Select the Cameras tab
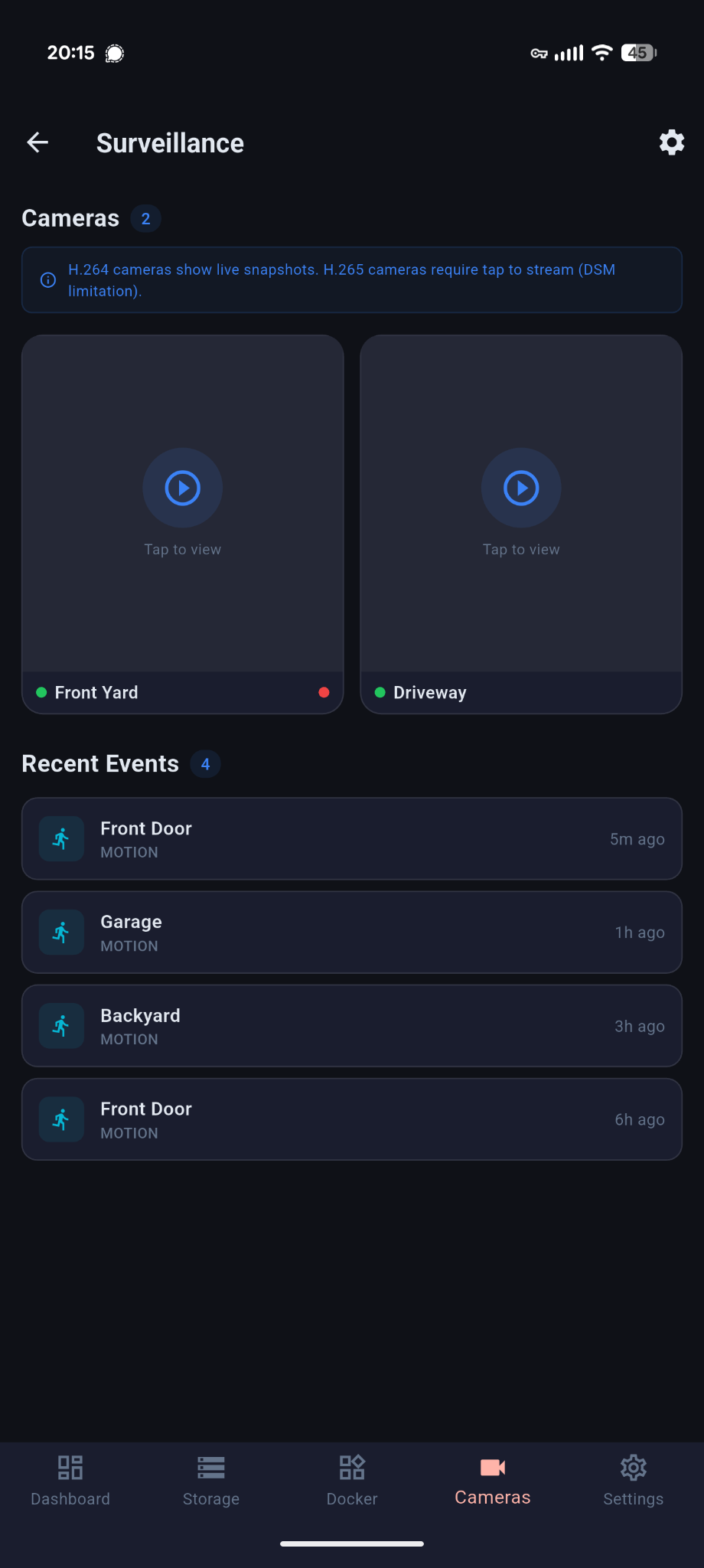The height and width of the screenshot is (1568, 704). [493, 1481]
